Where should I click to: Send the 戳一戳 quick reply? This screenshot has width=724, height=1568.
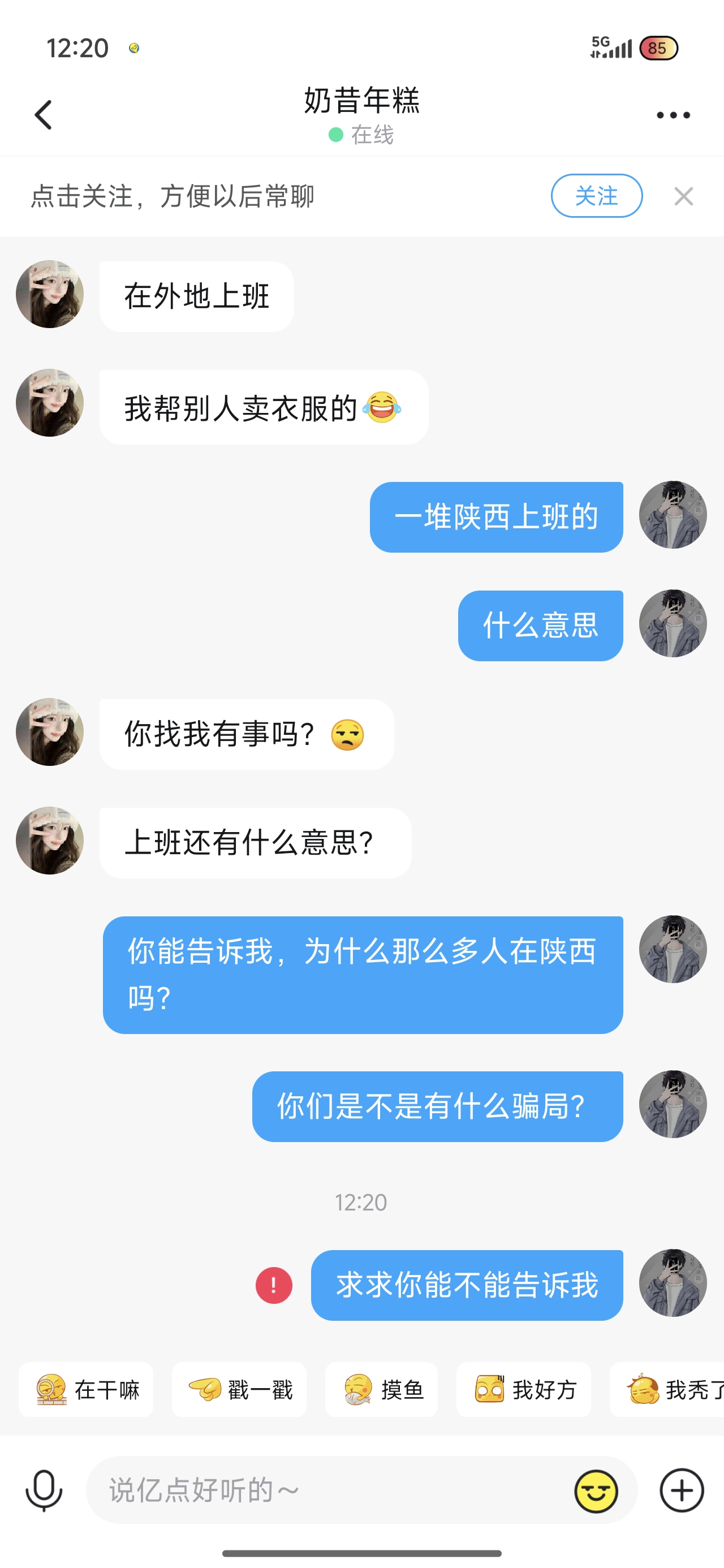239,1390
